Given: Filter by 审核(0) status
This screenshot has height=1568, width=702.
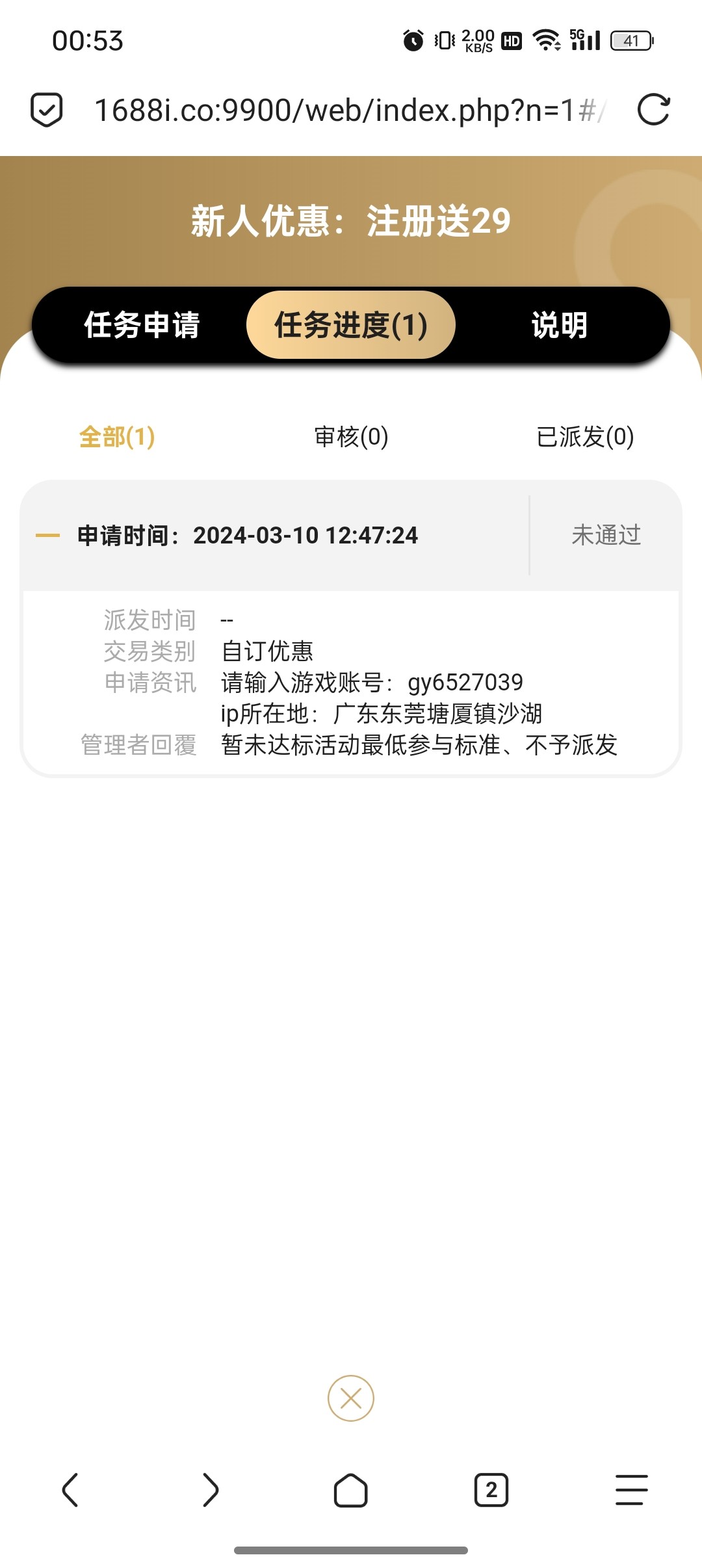Looking at the screenshot, I should click(351, 437).
